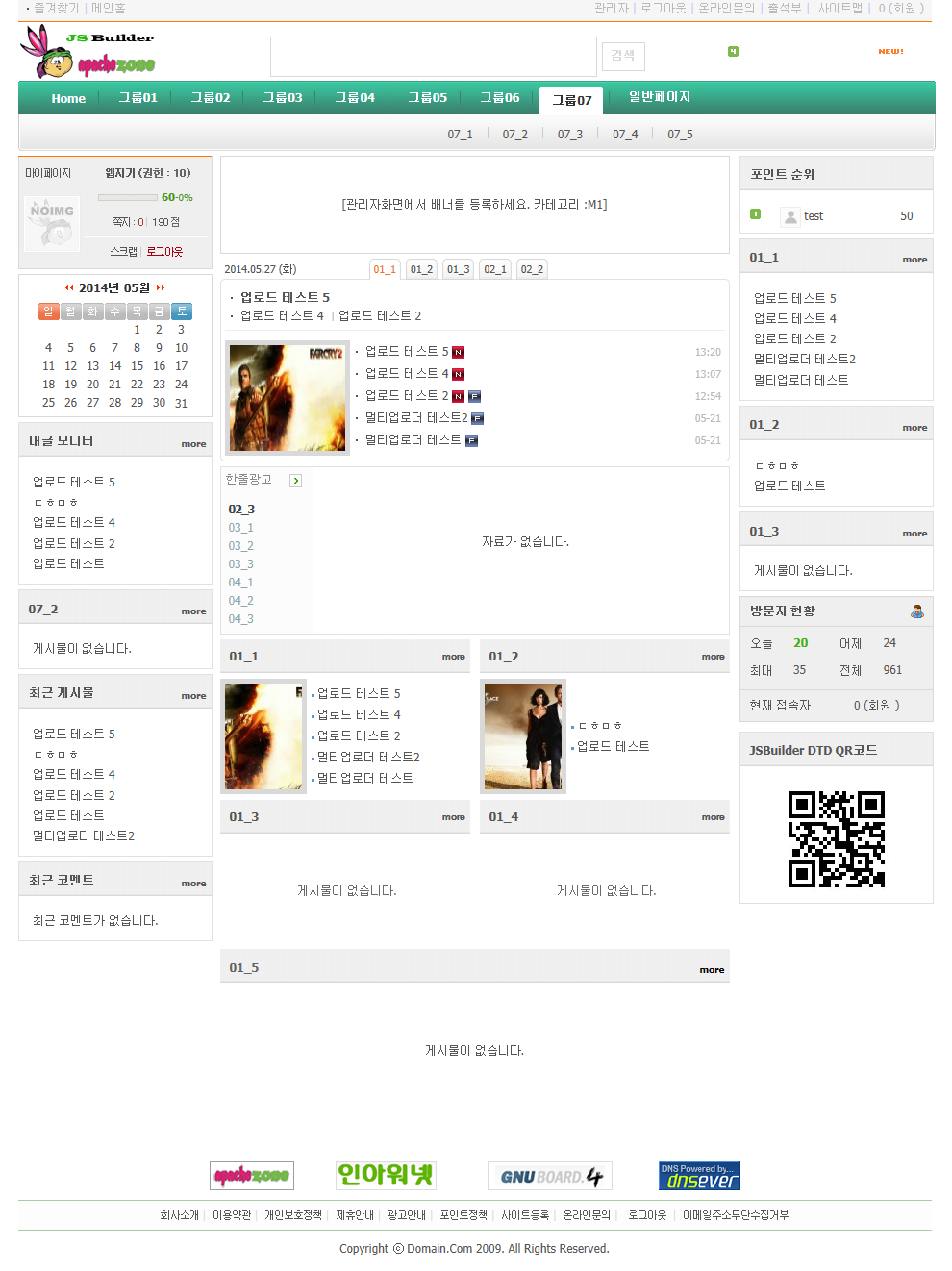The width and height of the screenshot is (952, 1271).
Task: Open the 관리자 link at the top
Action: coord(611,8)
